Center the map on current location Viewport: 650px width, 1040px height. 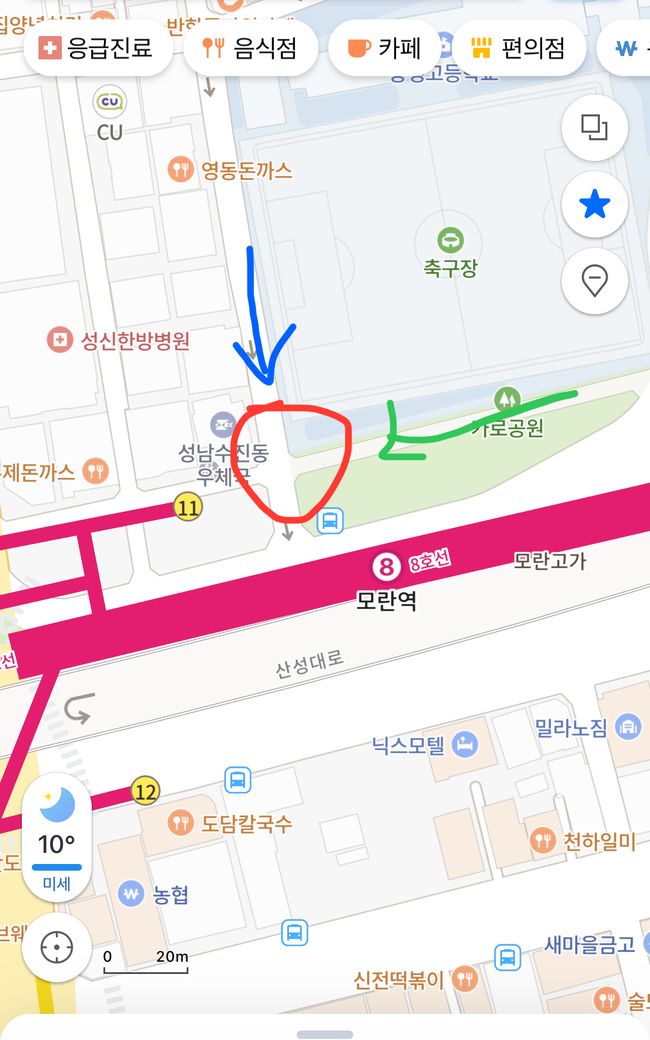56,945
